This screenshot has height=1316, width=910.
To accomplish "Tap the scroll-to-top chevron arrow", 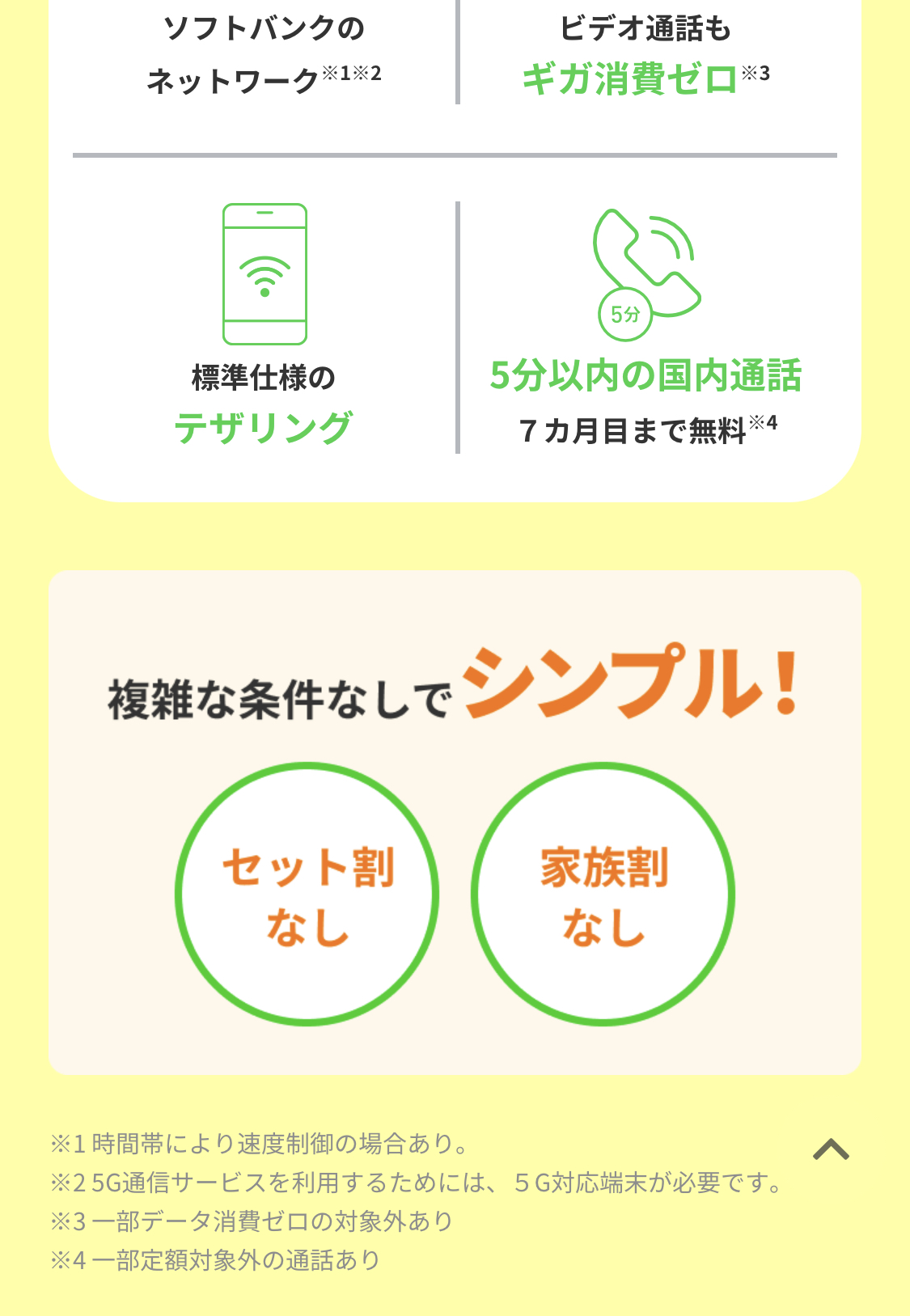I will (831, 1149).
